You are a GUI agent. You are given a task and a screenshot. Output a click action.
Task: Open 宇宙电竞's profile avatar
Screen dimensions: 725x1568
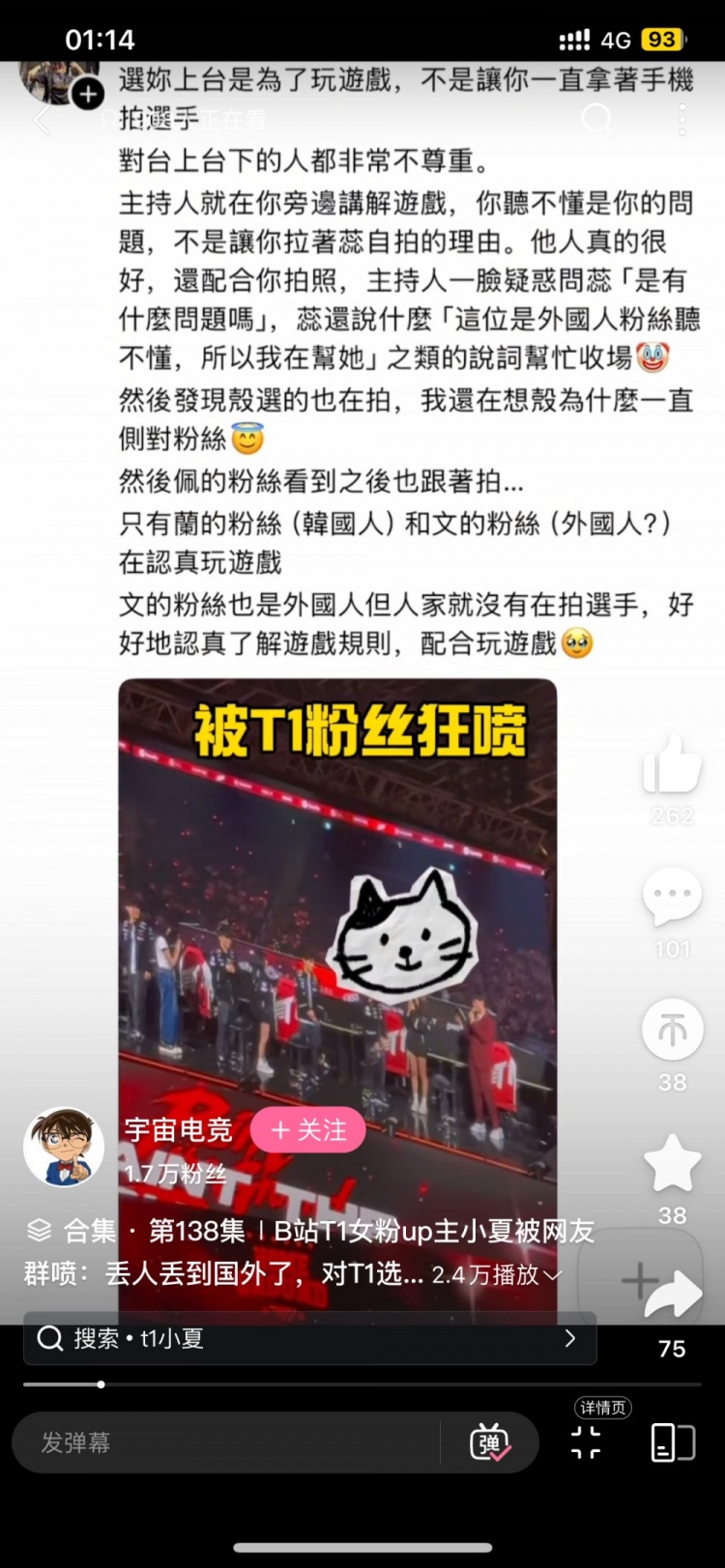tap(64, 1147)
